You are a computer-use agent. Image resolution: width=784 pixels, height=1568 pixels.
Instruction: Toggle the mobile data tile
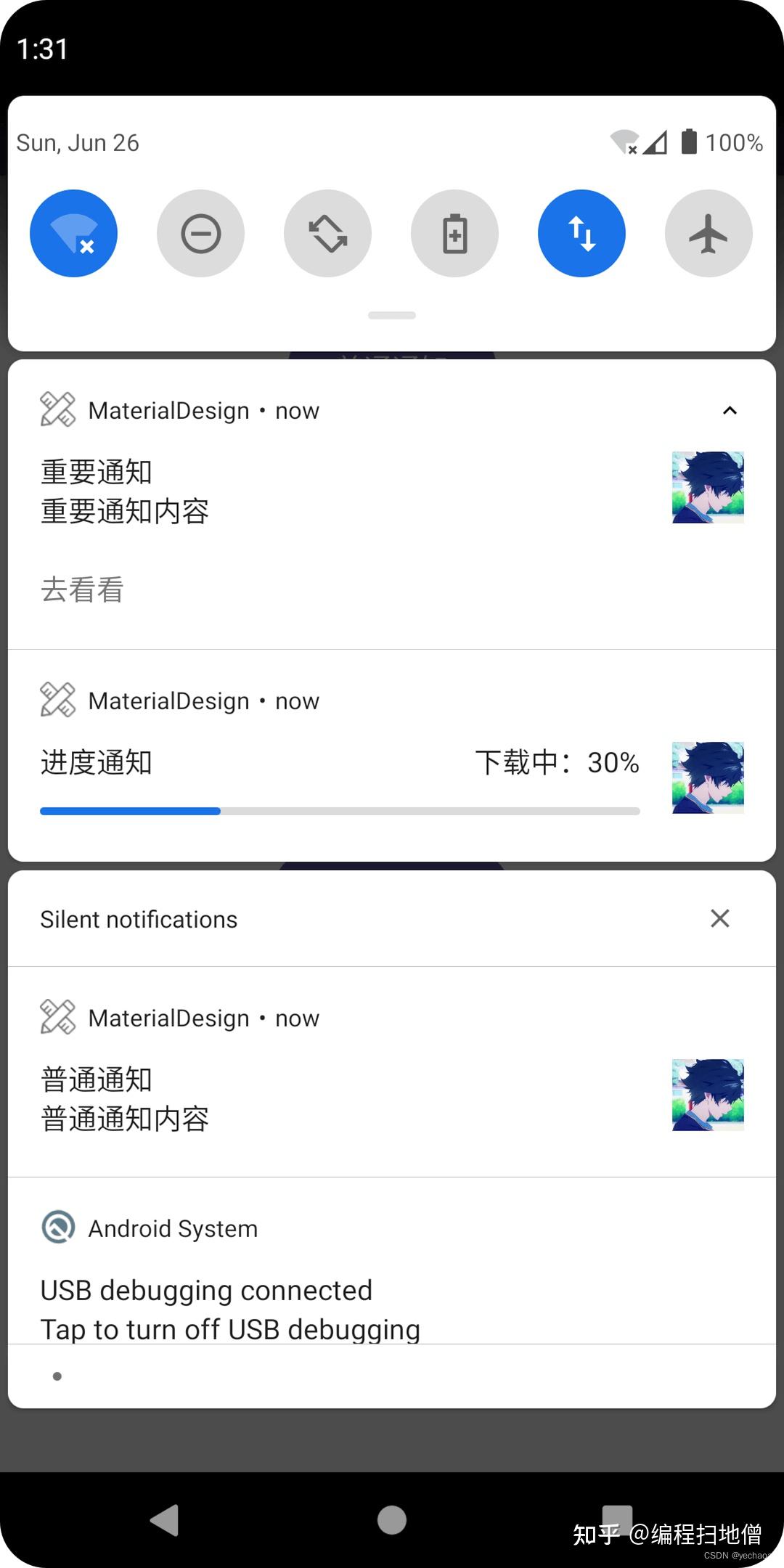click(x=581, y=233)
